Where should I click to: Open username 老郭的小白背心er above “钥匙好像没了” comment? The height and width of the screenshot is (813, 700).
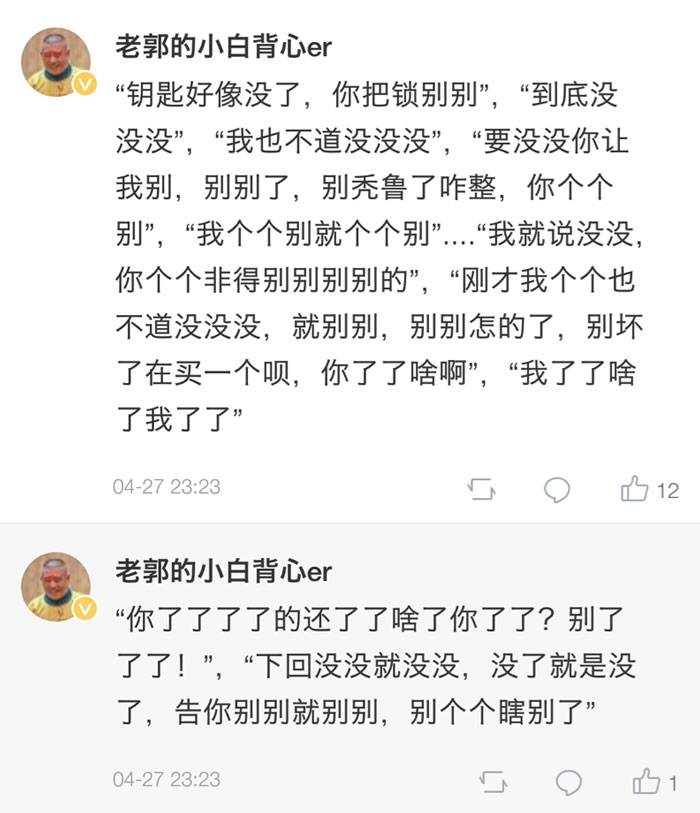(224, 46)
